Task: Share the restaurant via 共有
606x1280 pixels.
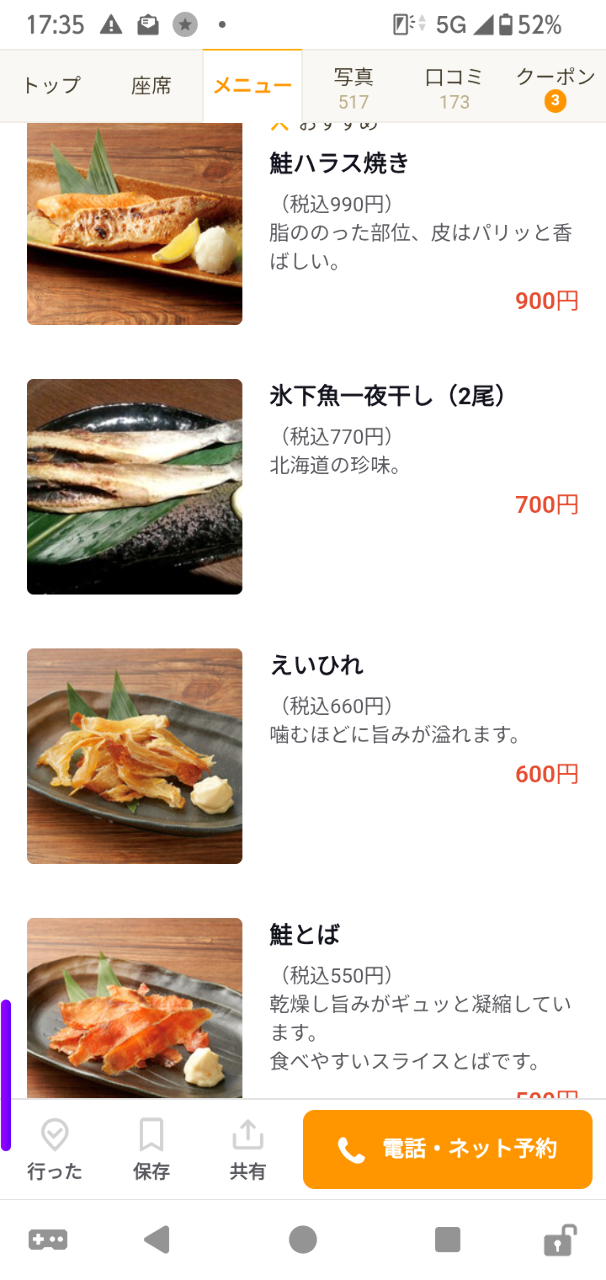Action: click(x=247, y=1149)
